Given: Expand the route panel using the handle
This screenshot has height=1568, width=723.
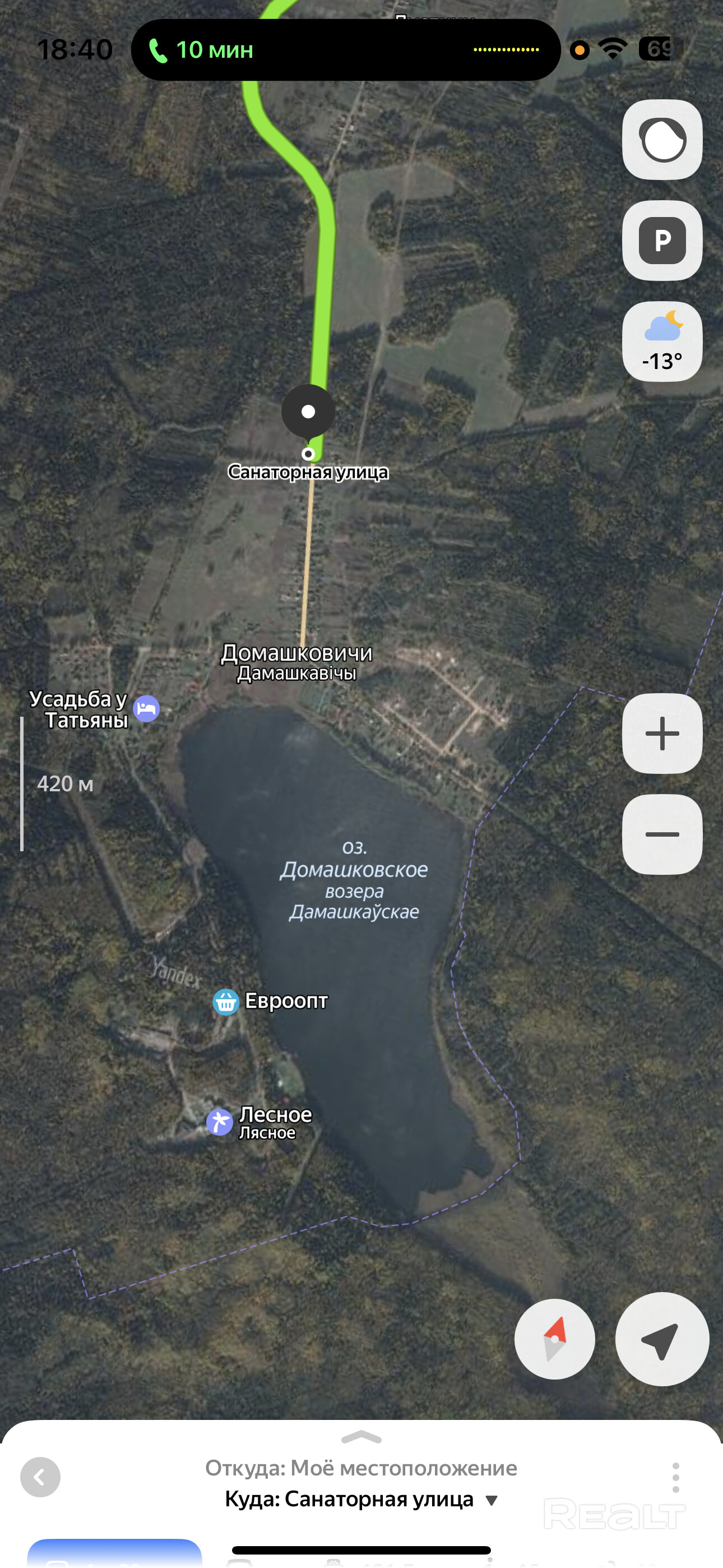Looking at the screenshot, I should [361, 1437].
